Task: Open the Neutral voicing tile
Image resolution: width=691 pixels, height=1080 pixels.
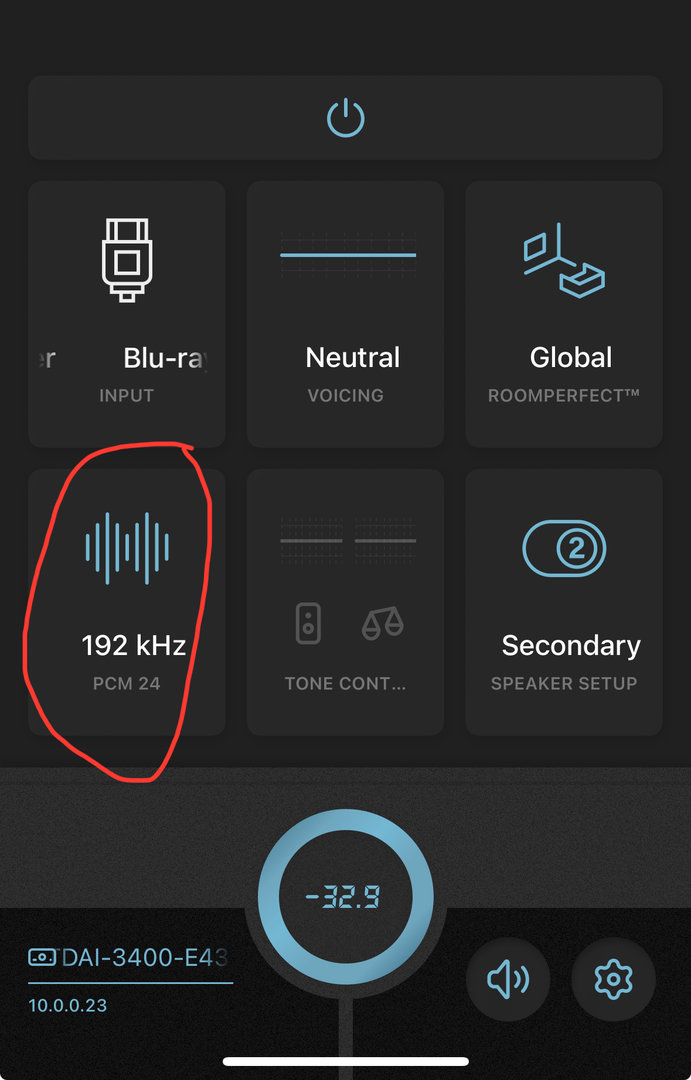Action: 345,313
